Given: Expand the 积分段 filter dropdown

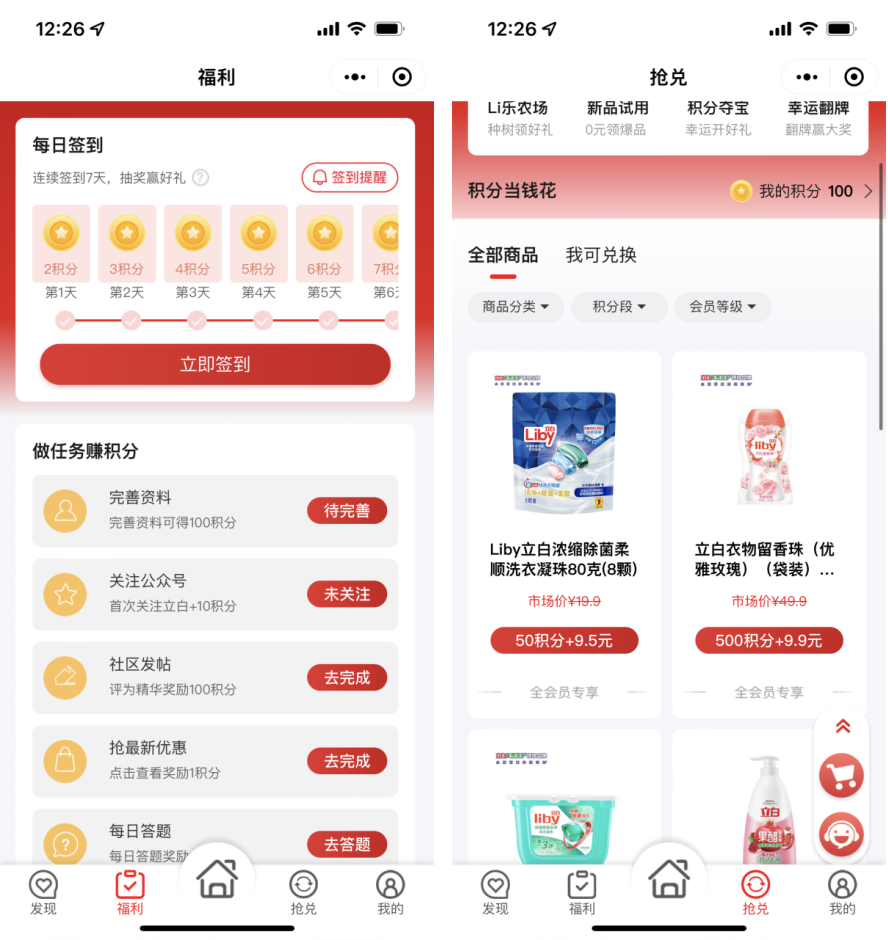Looking at the screenshot, I should (x=619, y=307).
